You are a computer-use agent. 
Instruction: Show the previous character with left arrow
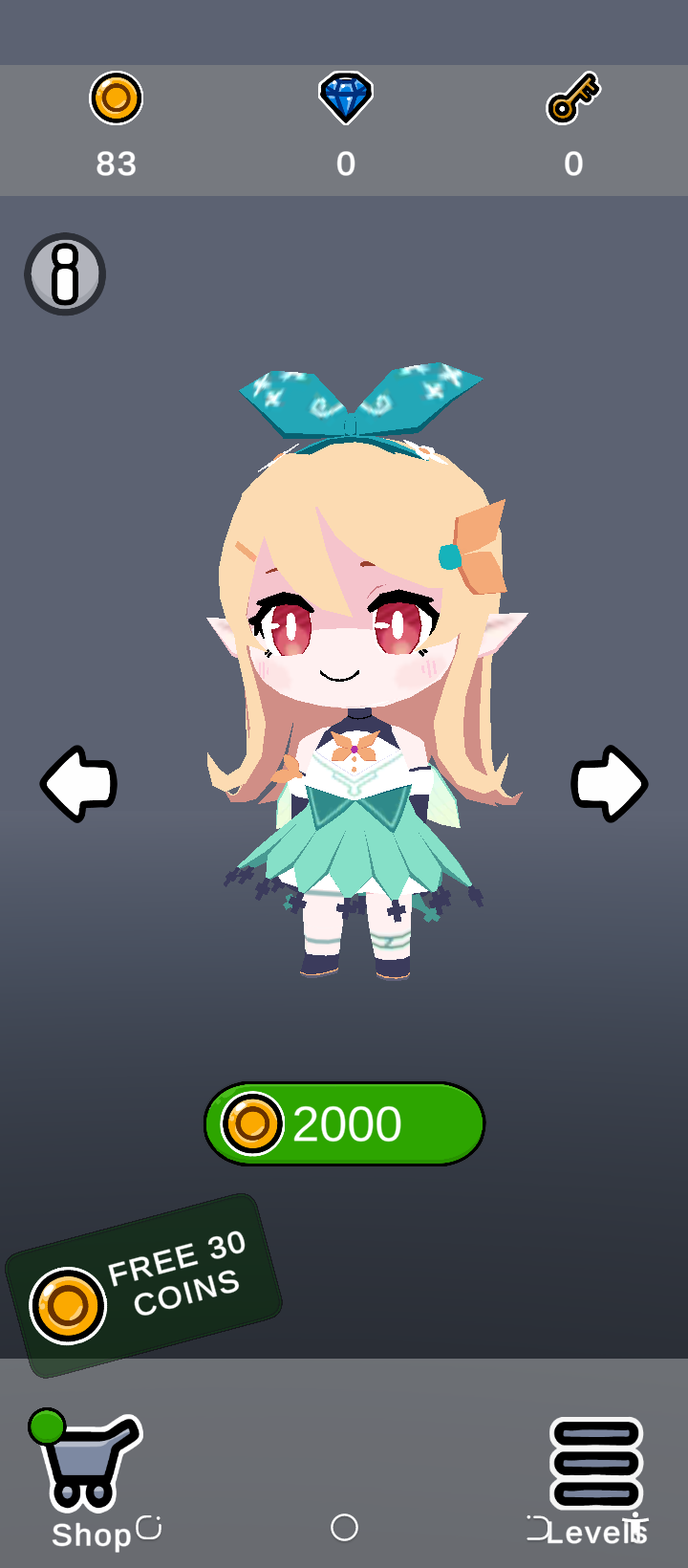(x=78, y=784)
